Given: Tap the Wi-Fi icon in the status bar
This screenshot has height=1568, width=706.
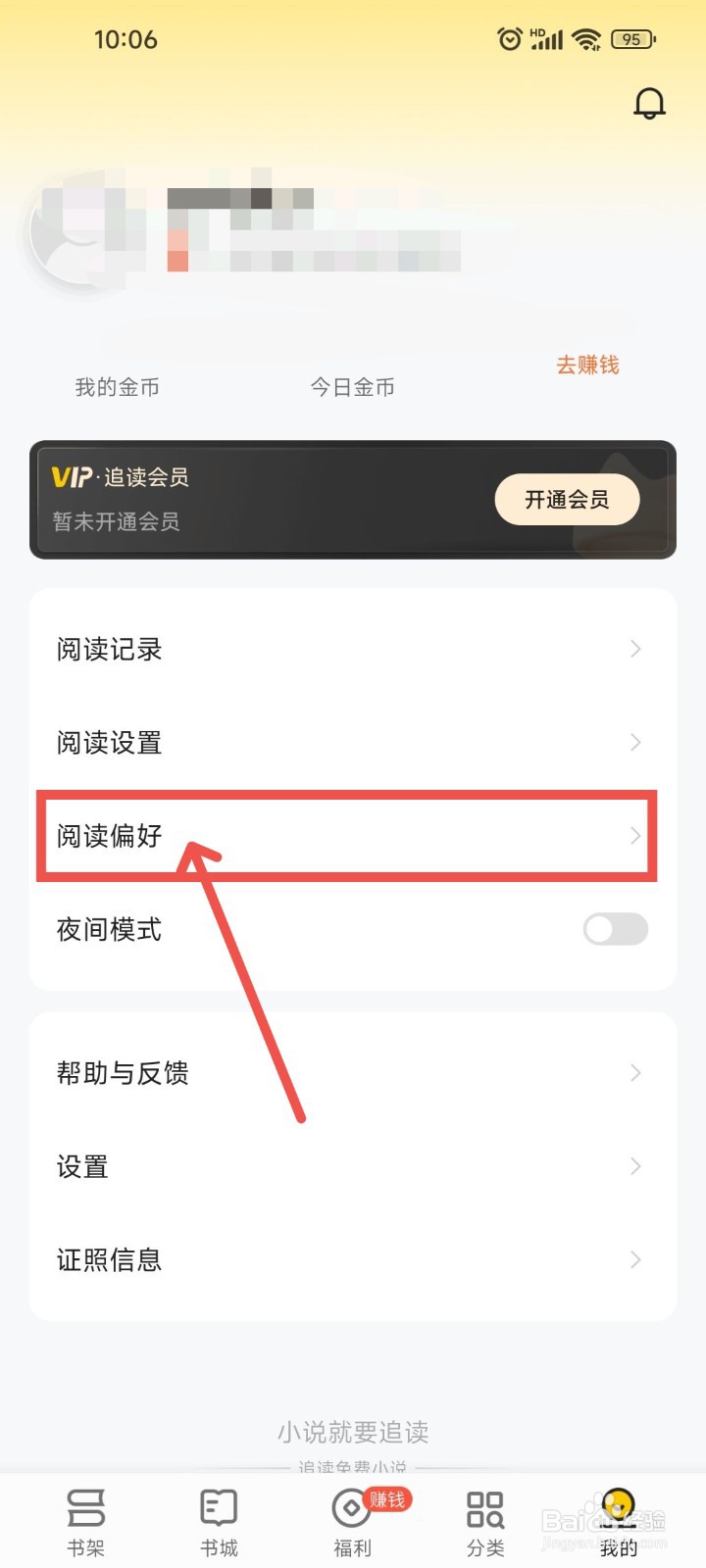Looking at the screenshot, I should (585, 39).
